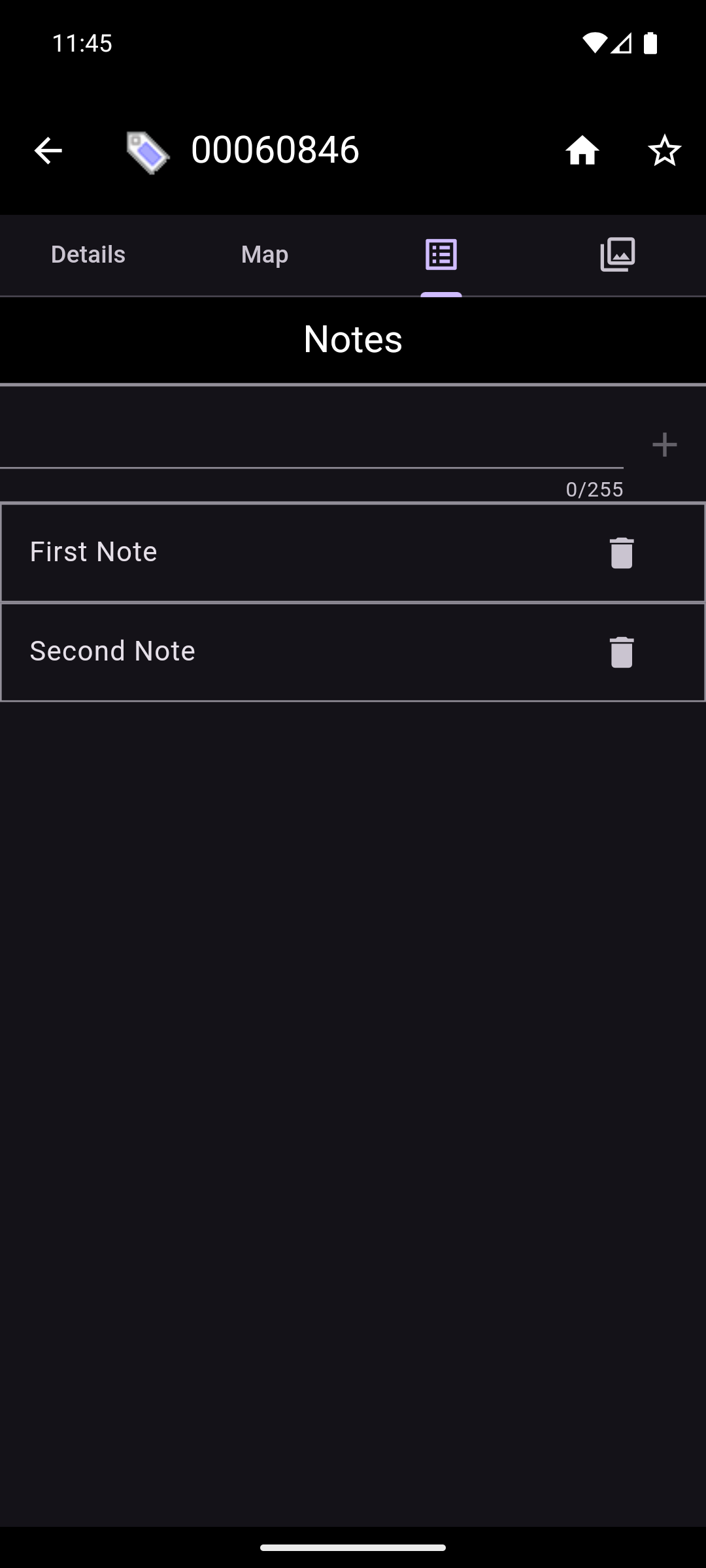
Task: Open the Second Note row
Action: [261, 652]
